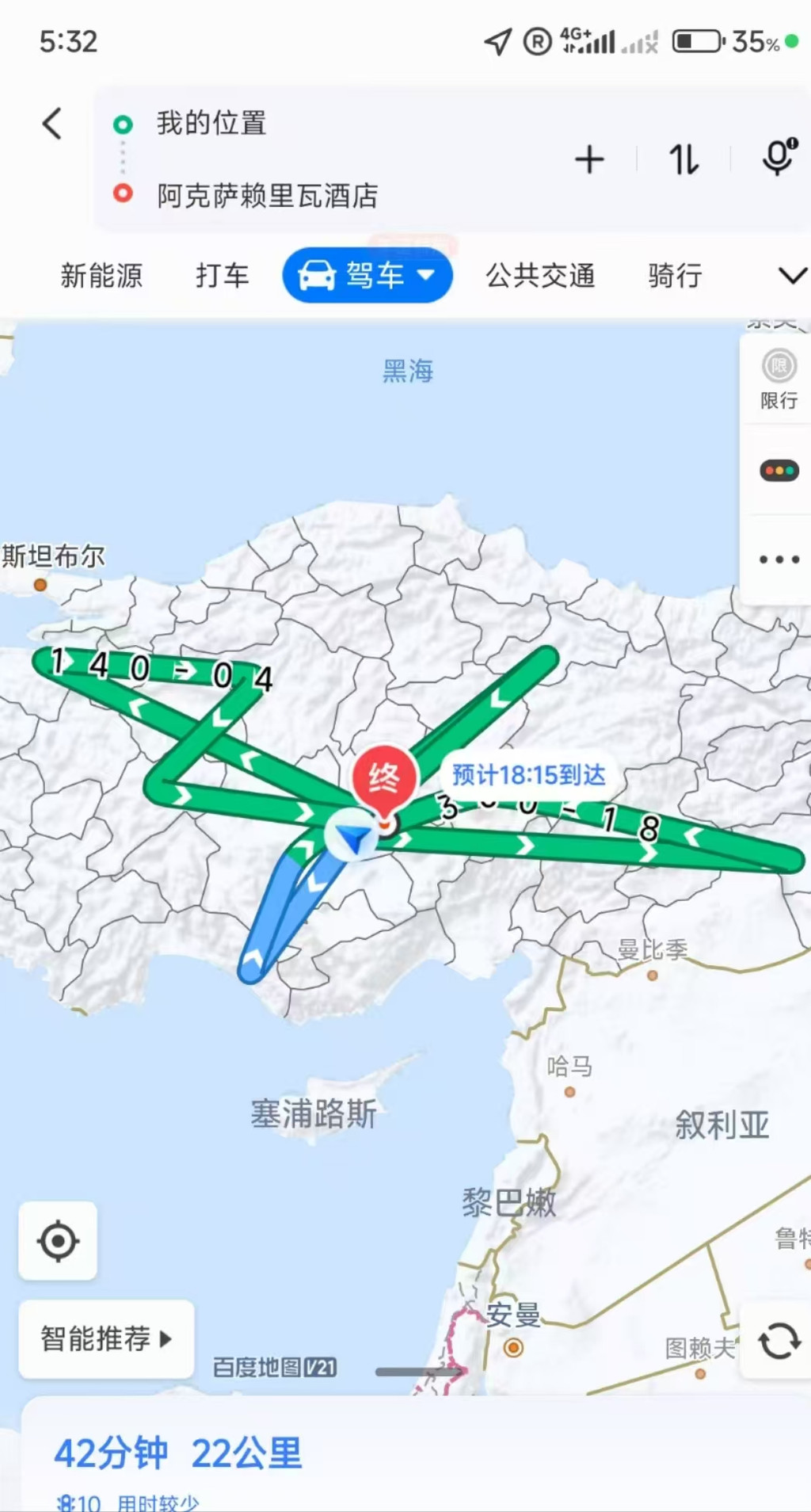Screen dimensions: 811x1512
Task: Go back using the arrow
Action: (52, 124)
